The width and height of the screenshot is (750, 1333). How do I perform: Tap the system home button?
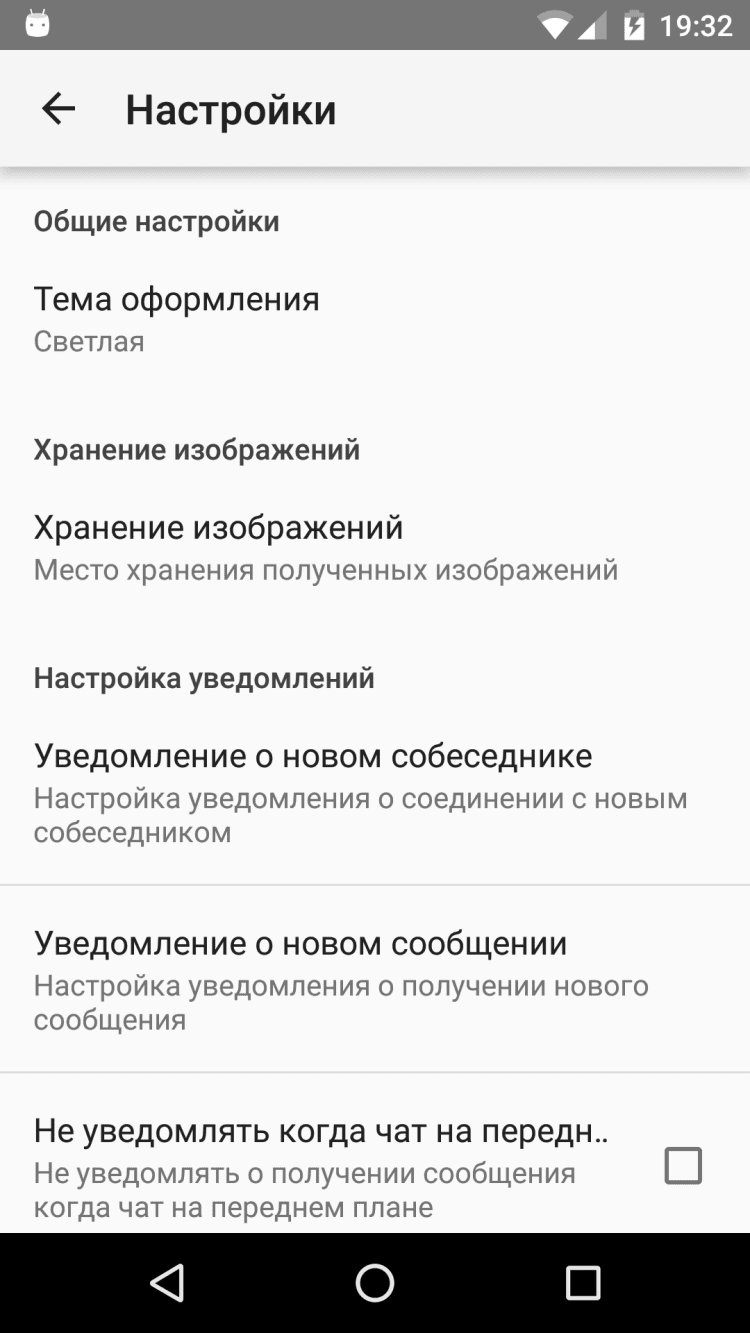(375, 1282)
